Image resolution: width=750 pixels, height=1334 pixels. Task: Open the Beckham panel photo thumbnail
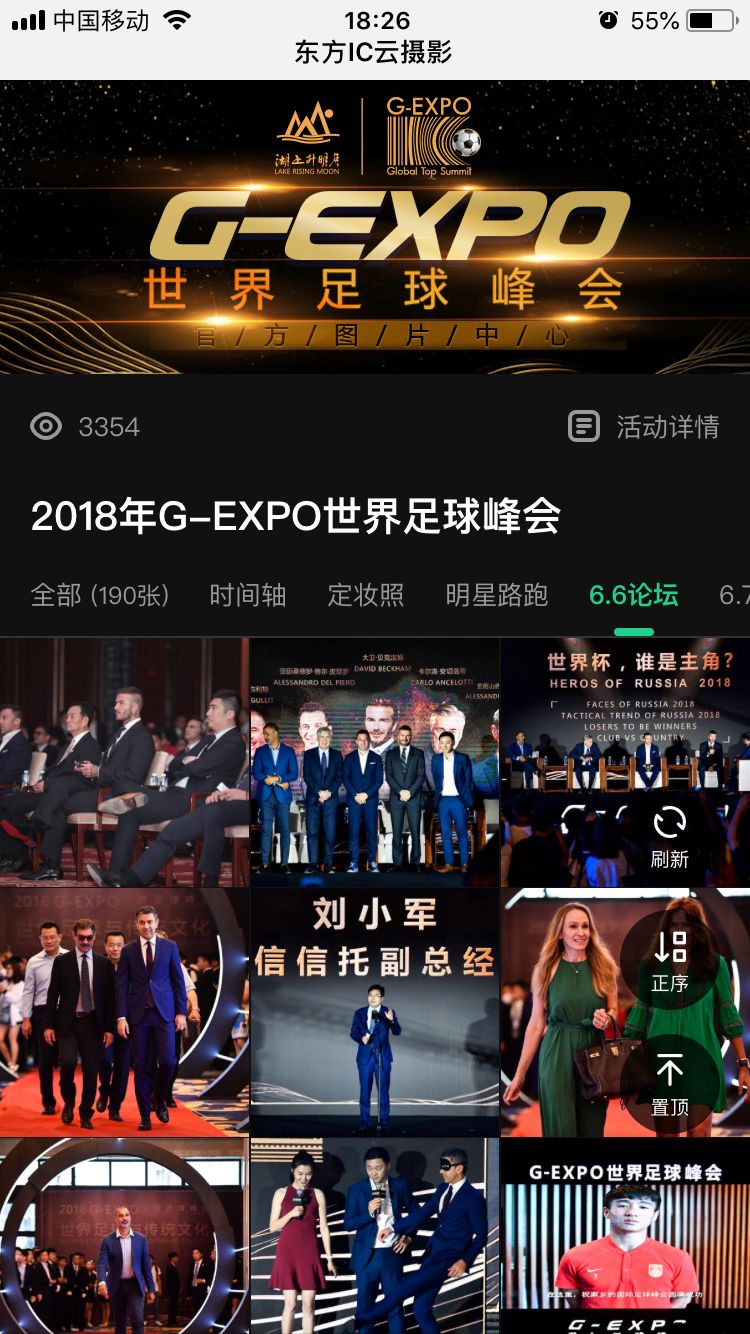click(374, 760)
